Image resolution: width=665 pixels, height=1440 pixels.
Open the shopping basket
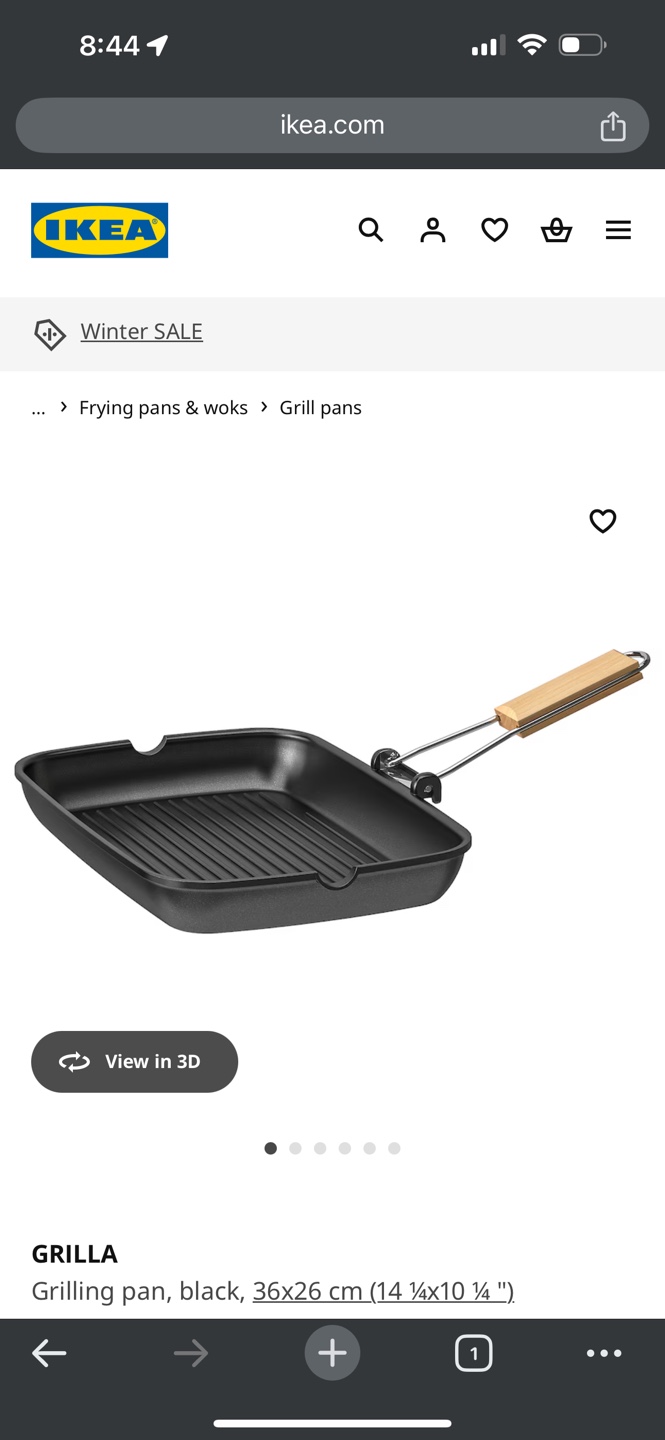(556, 230)
